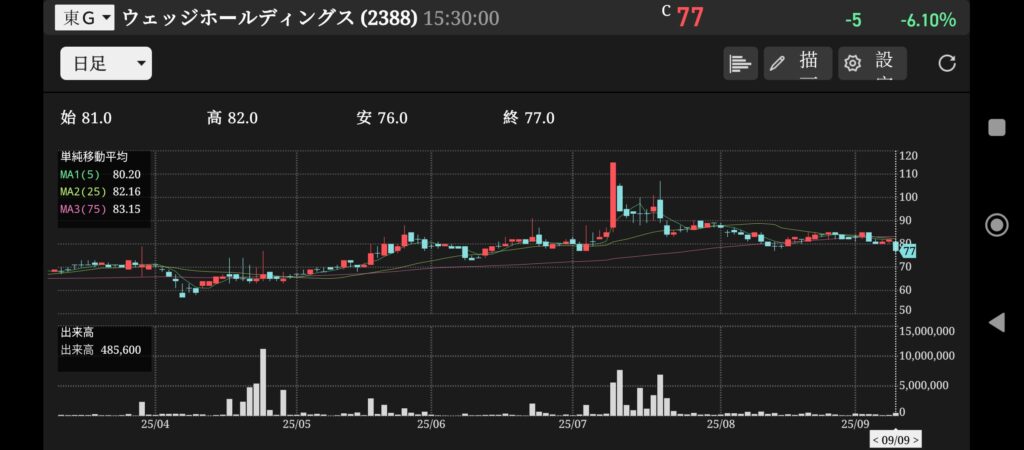Open the chart indicator list icon
The width and height of the screenshot is (1024, 450).
740,64
